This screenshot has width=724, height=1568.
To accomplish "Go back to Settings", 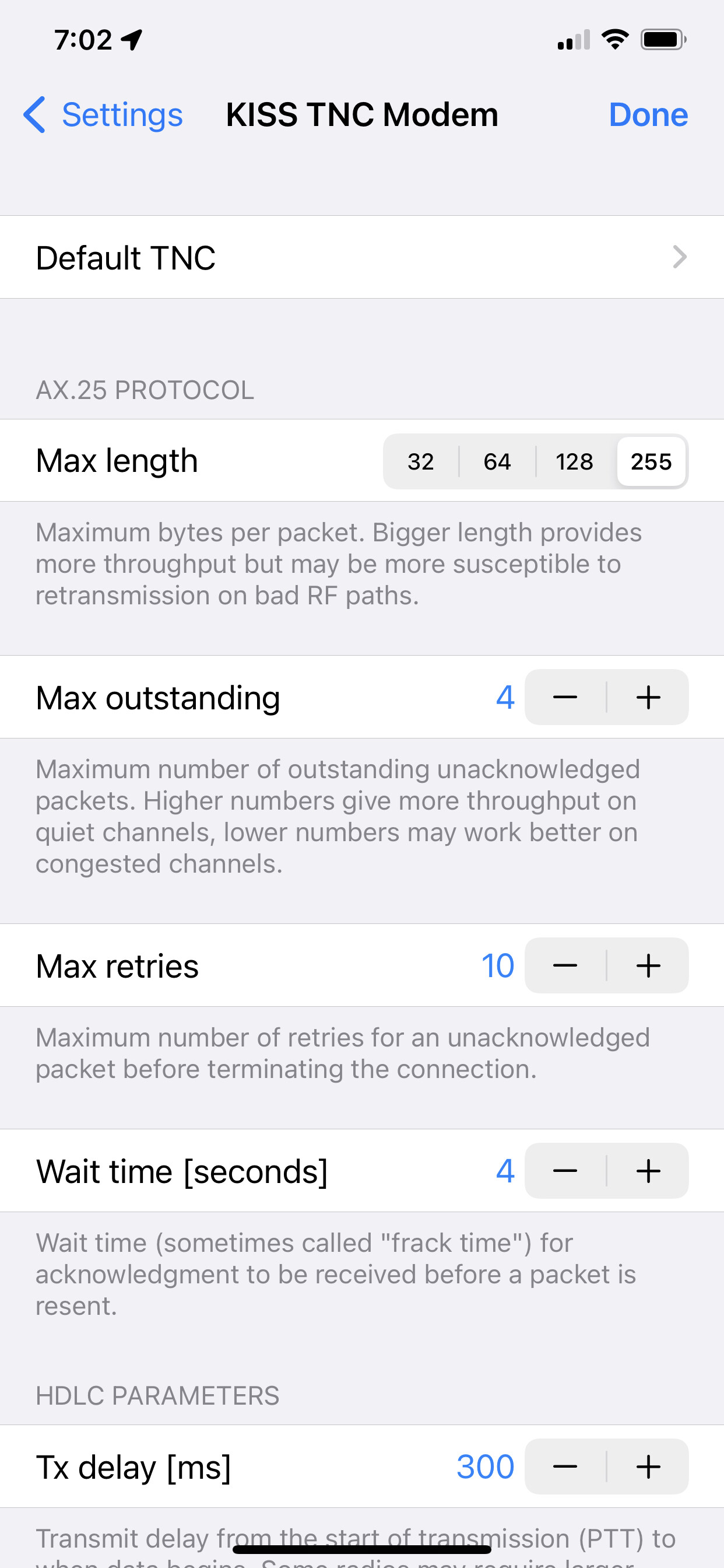I will pyautogui.click(x=103, y=114).
